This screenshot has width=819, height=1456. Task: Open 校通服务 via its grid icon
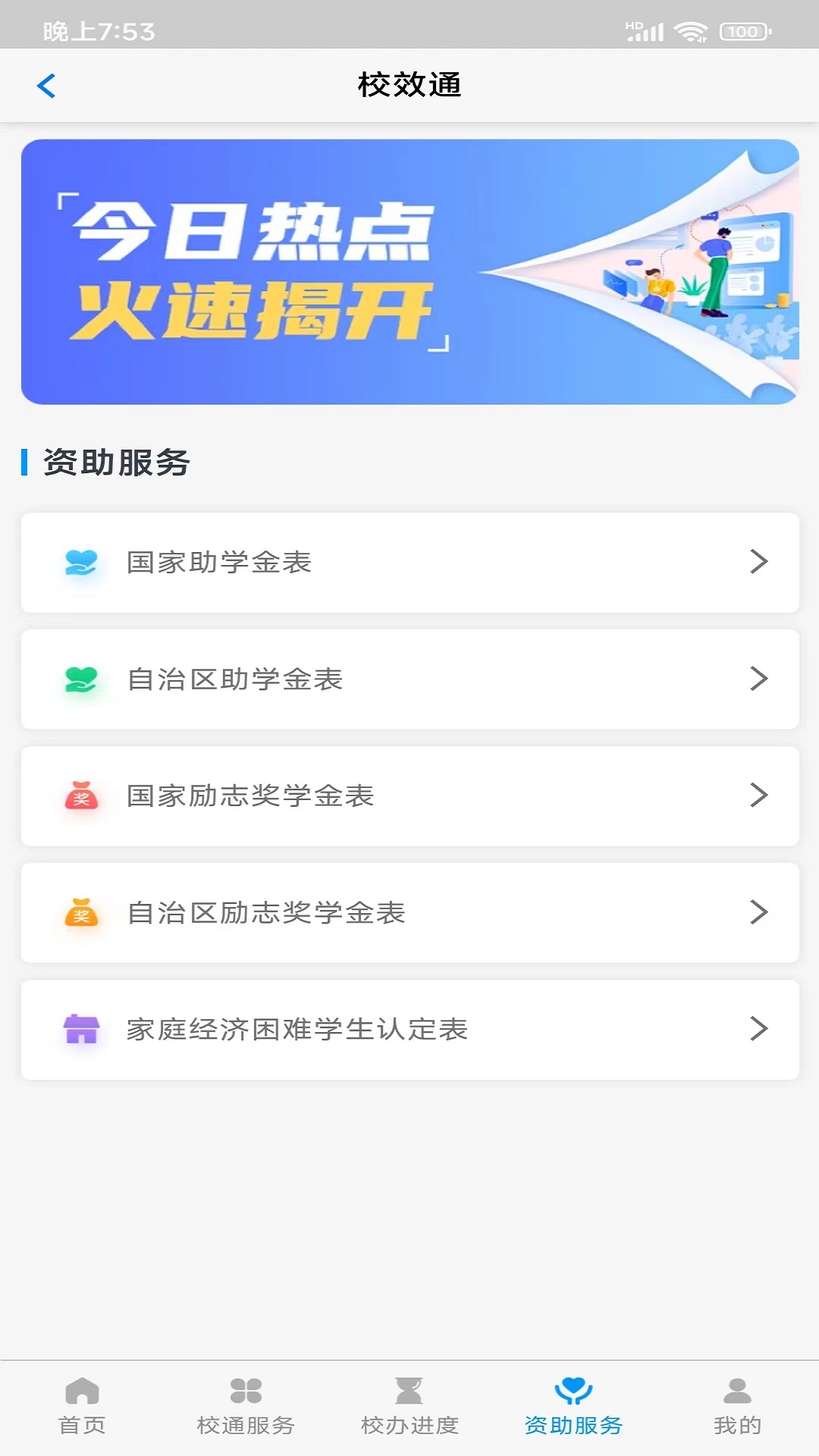pyautogui.click(x=245, y=1401)
